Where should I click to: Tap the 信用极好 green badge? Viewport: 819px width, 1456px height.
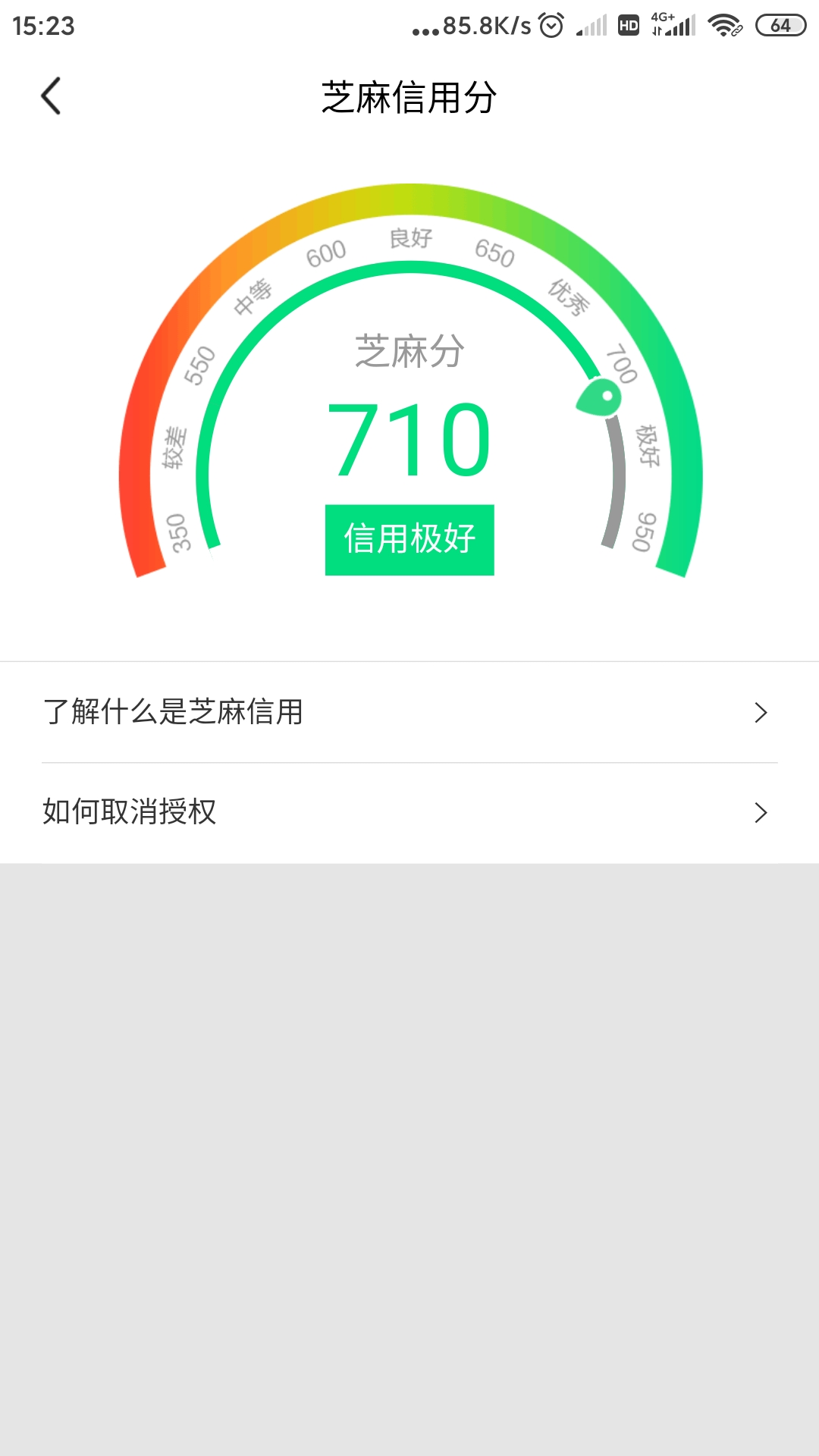click(409, 539)
